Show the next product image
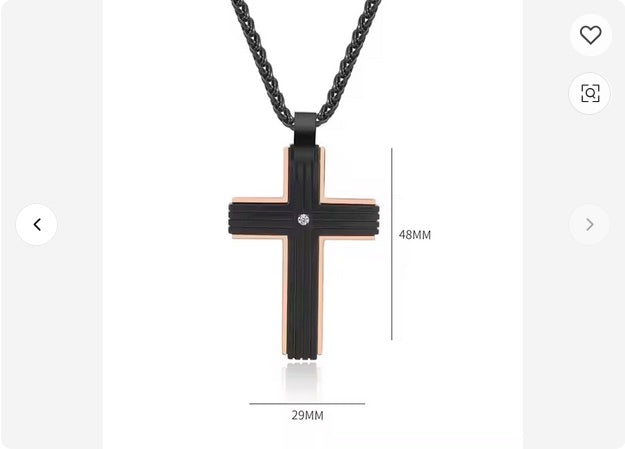This screenshot has width=625, height=449. click(x=589, y=224)
